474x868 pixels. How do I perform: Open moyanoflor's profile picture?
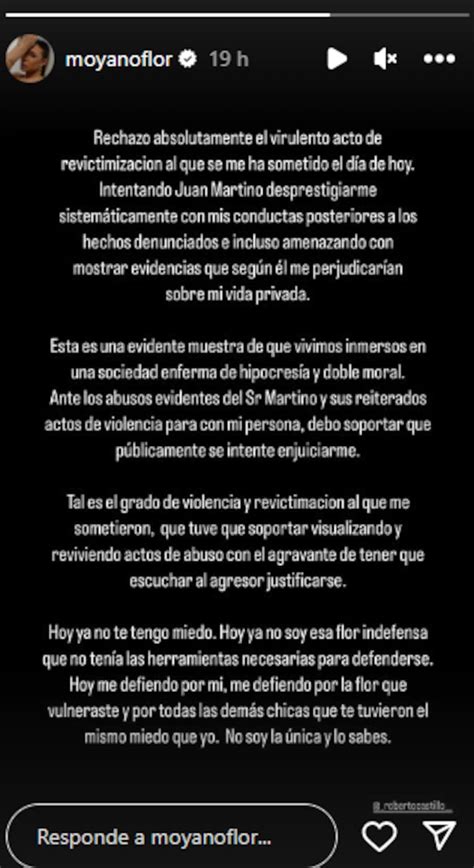point(30,58)
